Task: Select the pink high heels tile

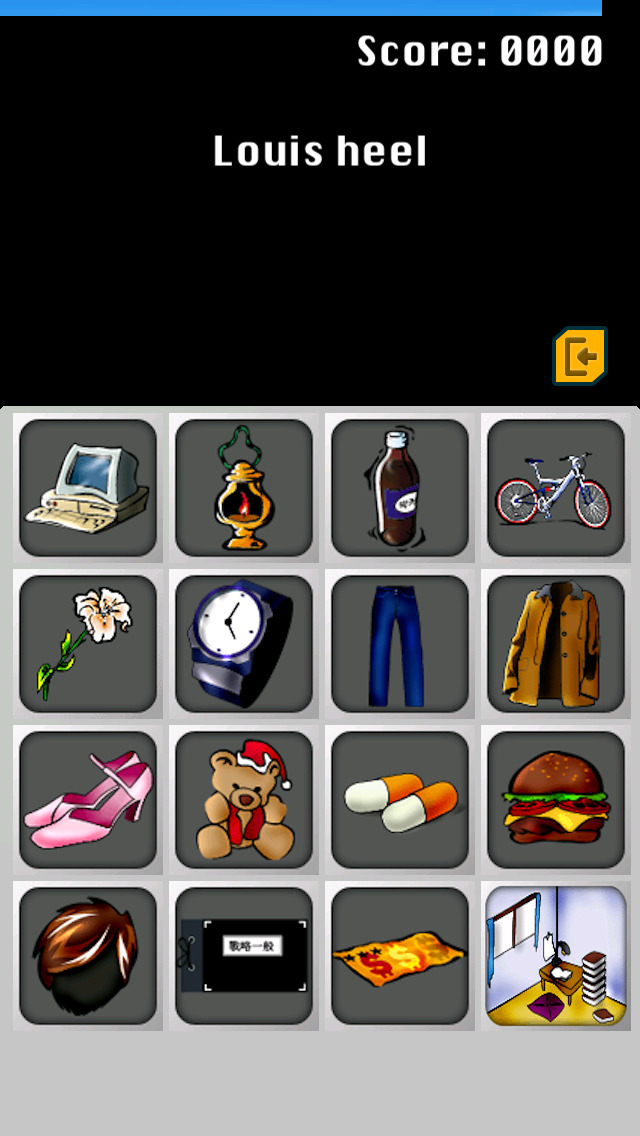Action: (x=88, y=800)
